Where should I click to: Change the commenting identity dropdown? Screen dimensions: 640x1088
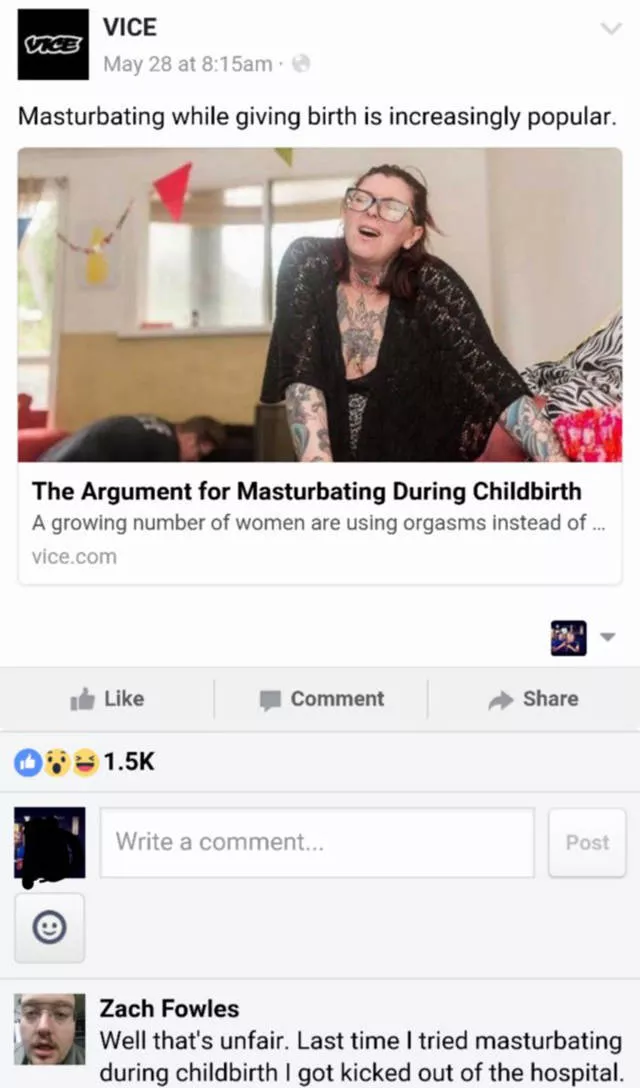(x=581, y=637)
